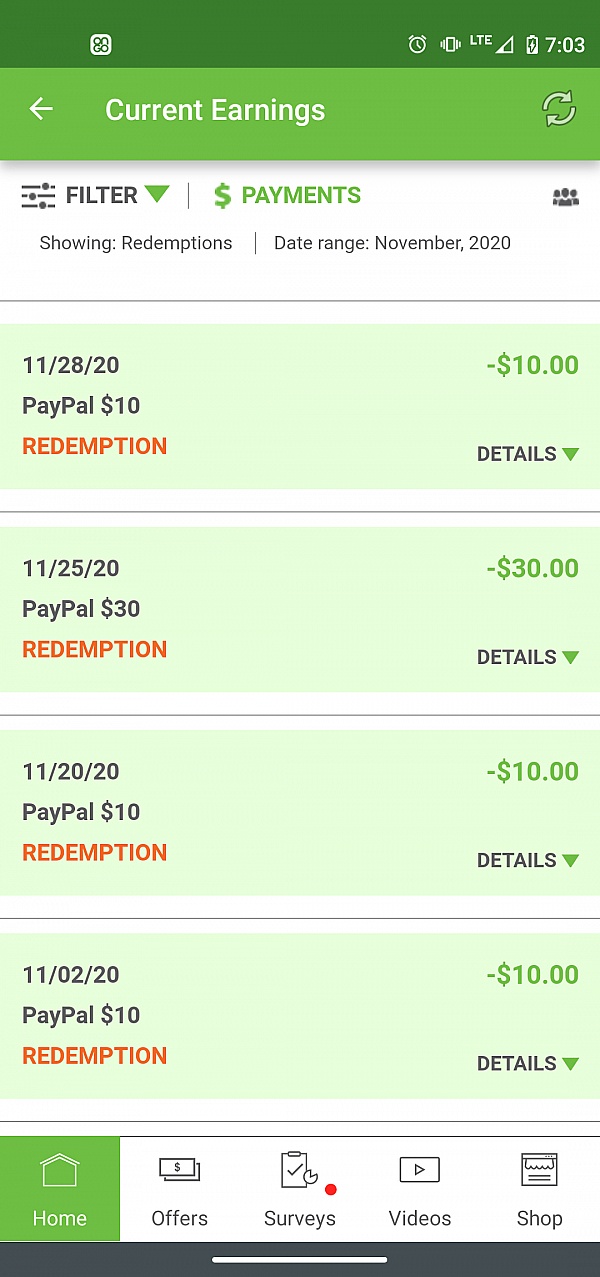Expand details for 11/25/20 PayPal $30
Image resolution: width=600 pixels, height=1277 pixels.
click(527, 657)
